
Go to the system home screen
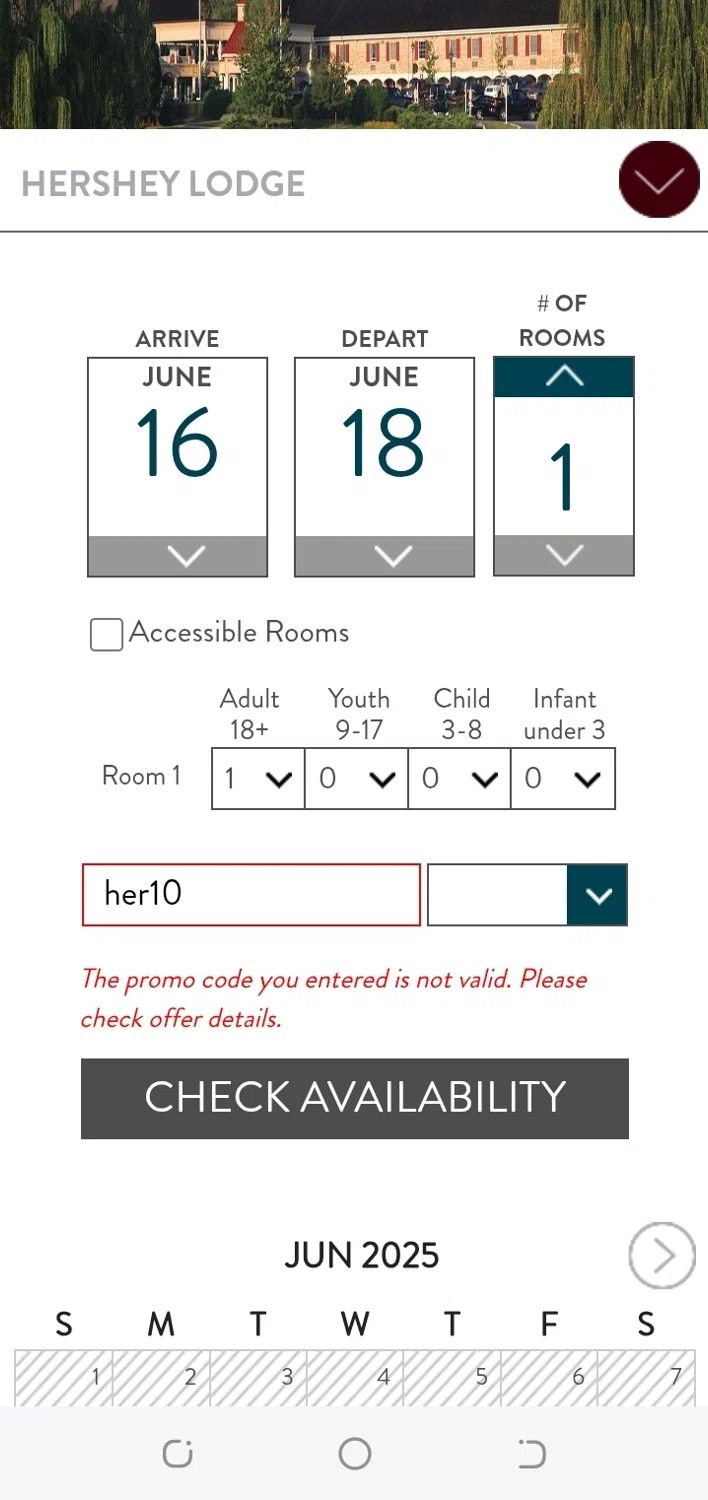(354, 1453)
